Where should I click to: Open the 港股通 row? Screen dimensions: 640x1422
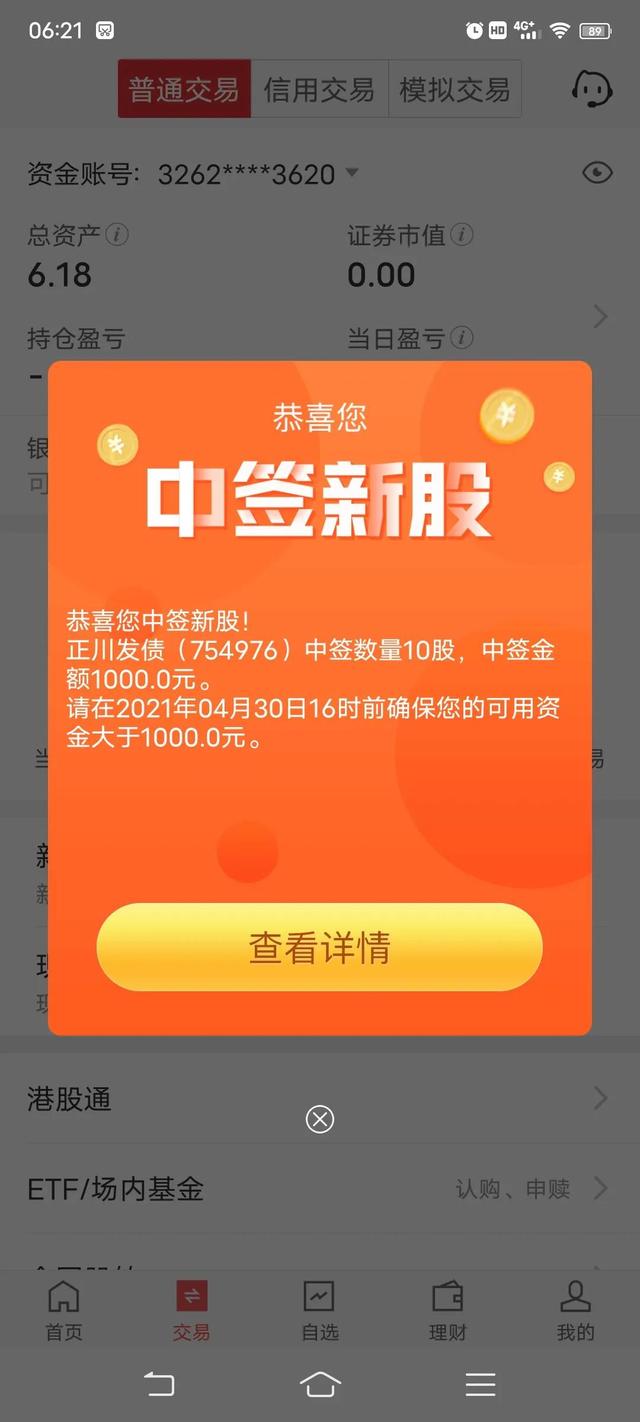(319, 1099)
